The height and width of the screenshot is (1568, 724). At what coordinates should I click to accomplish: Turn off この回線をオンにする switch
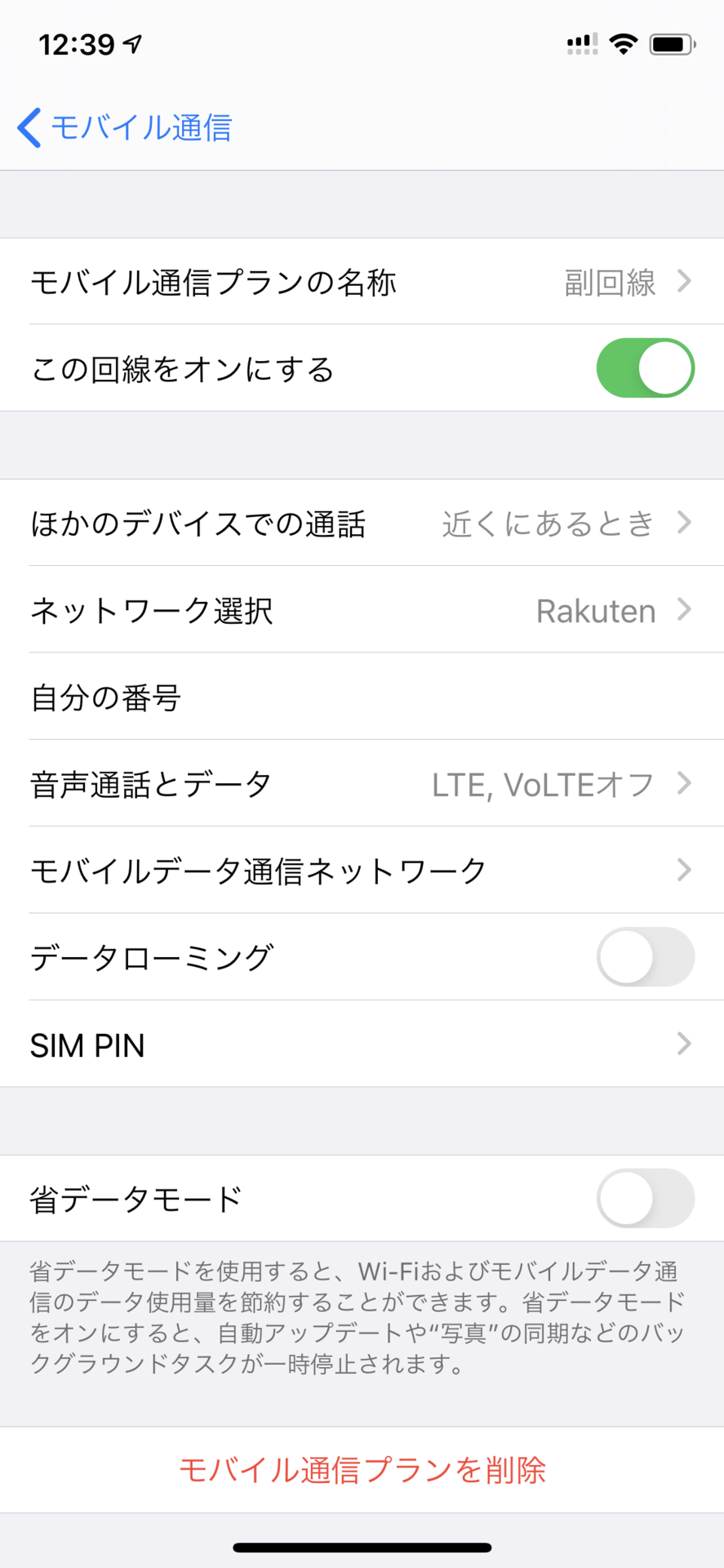point(645,368)
